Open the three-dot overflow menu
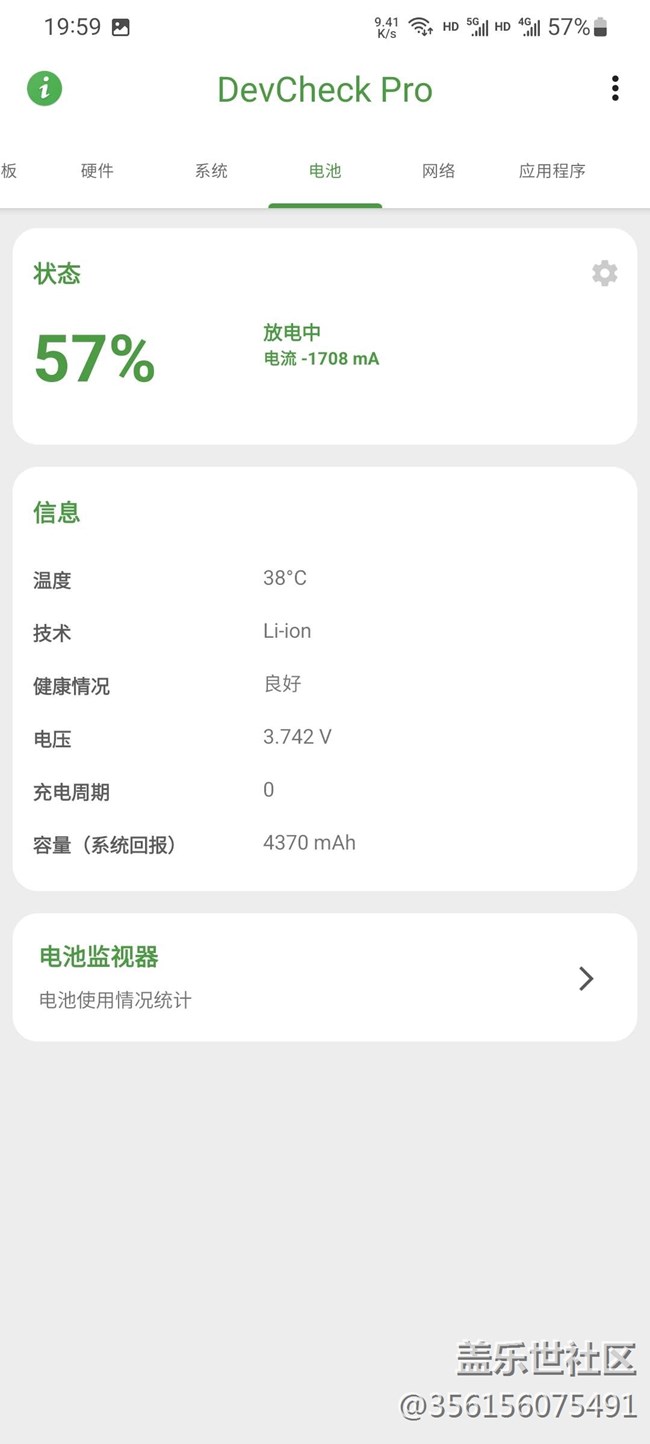Image resolution: width=650 pixels, height=1444 pixels. 615,89
